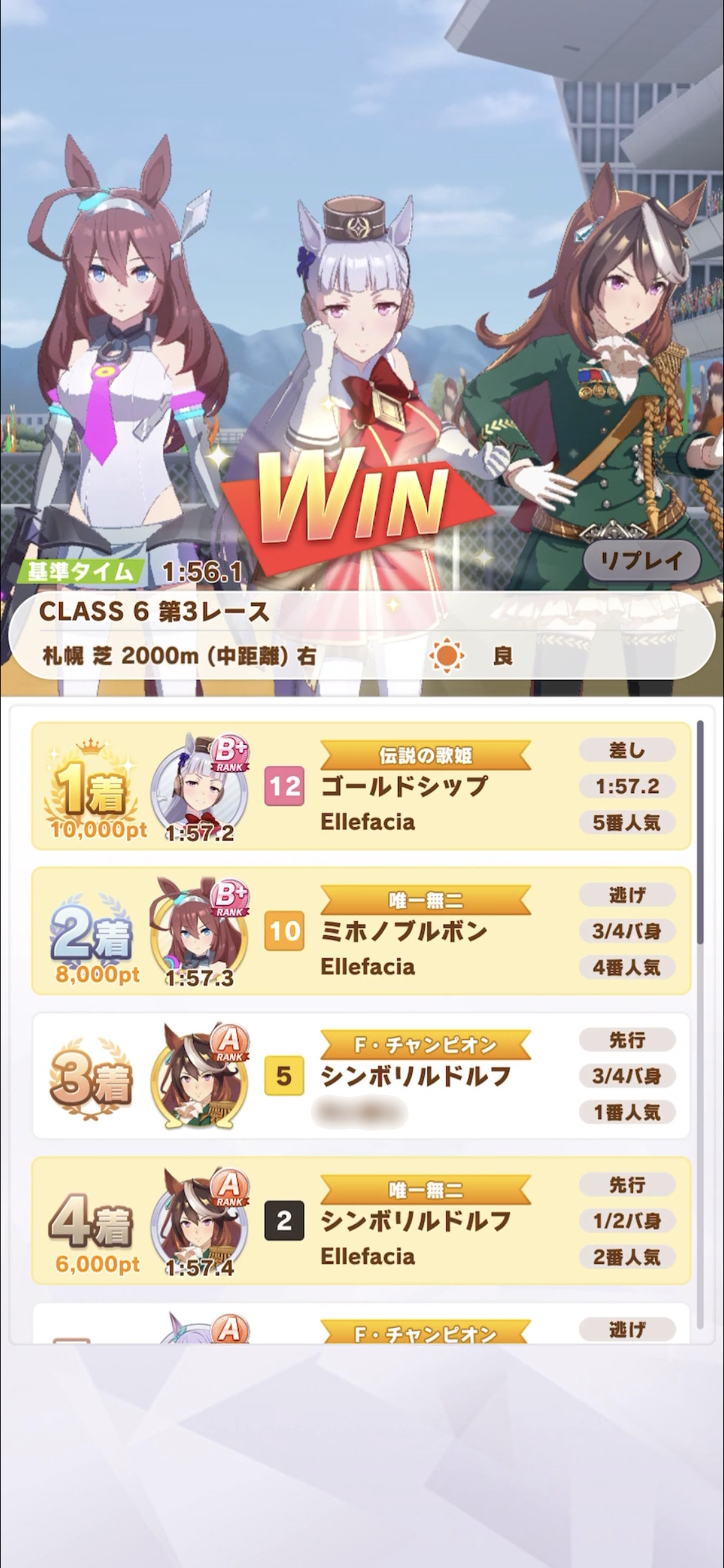Select the 2着 ミホノブルボン result row
The width and height of the screenshot is (724, 1568).
361,931
